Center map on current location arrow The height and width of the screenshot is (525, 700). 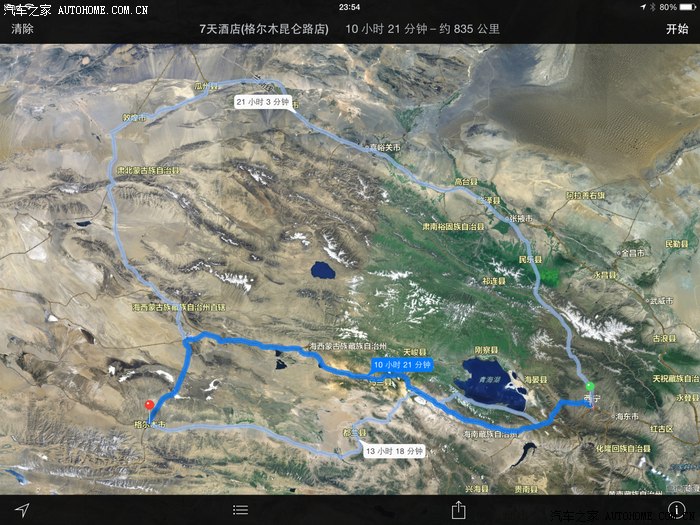(22, 510)
